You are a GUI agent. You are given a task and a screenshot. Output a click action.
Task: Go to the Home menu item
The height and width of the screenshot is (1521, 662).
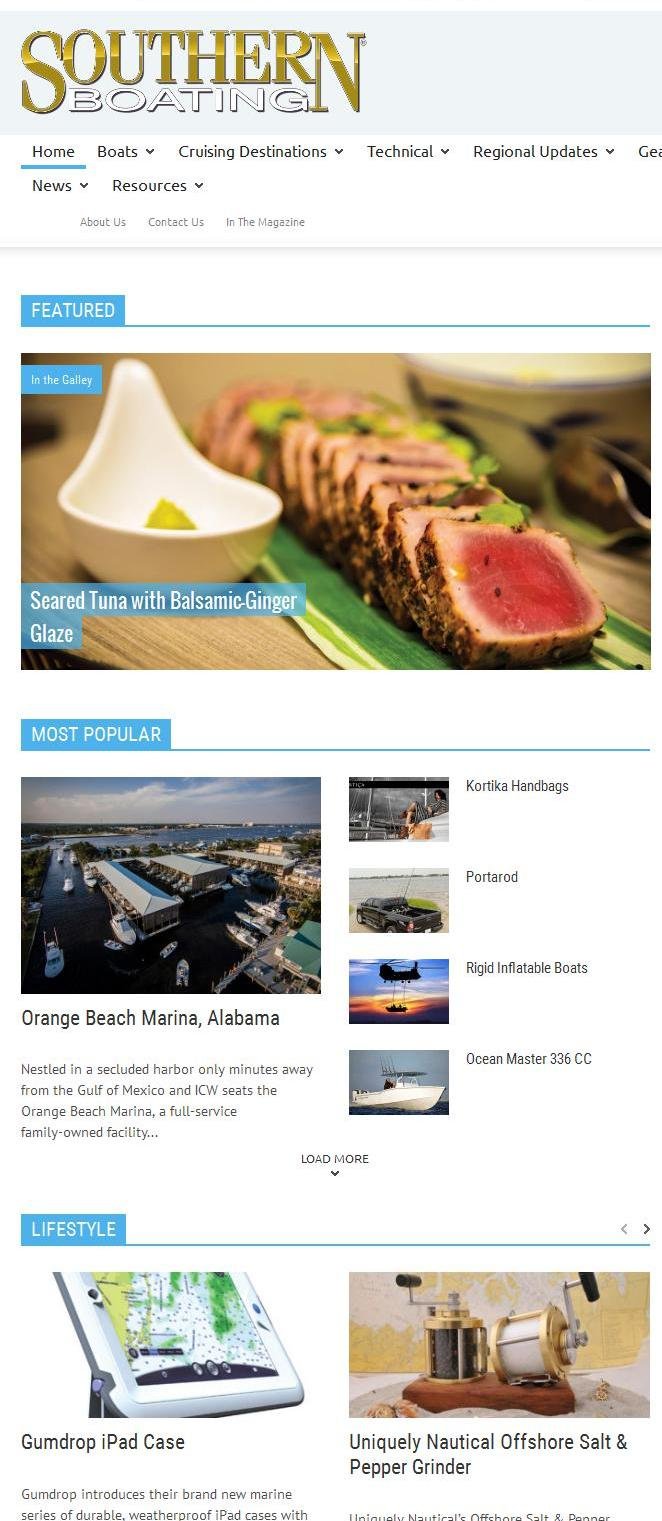pyautogui.click(x=53, y=152)
